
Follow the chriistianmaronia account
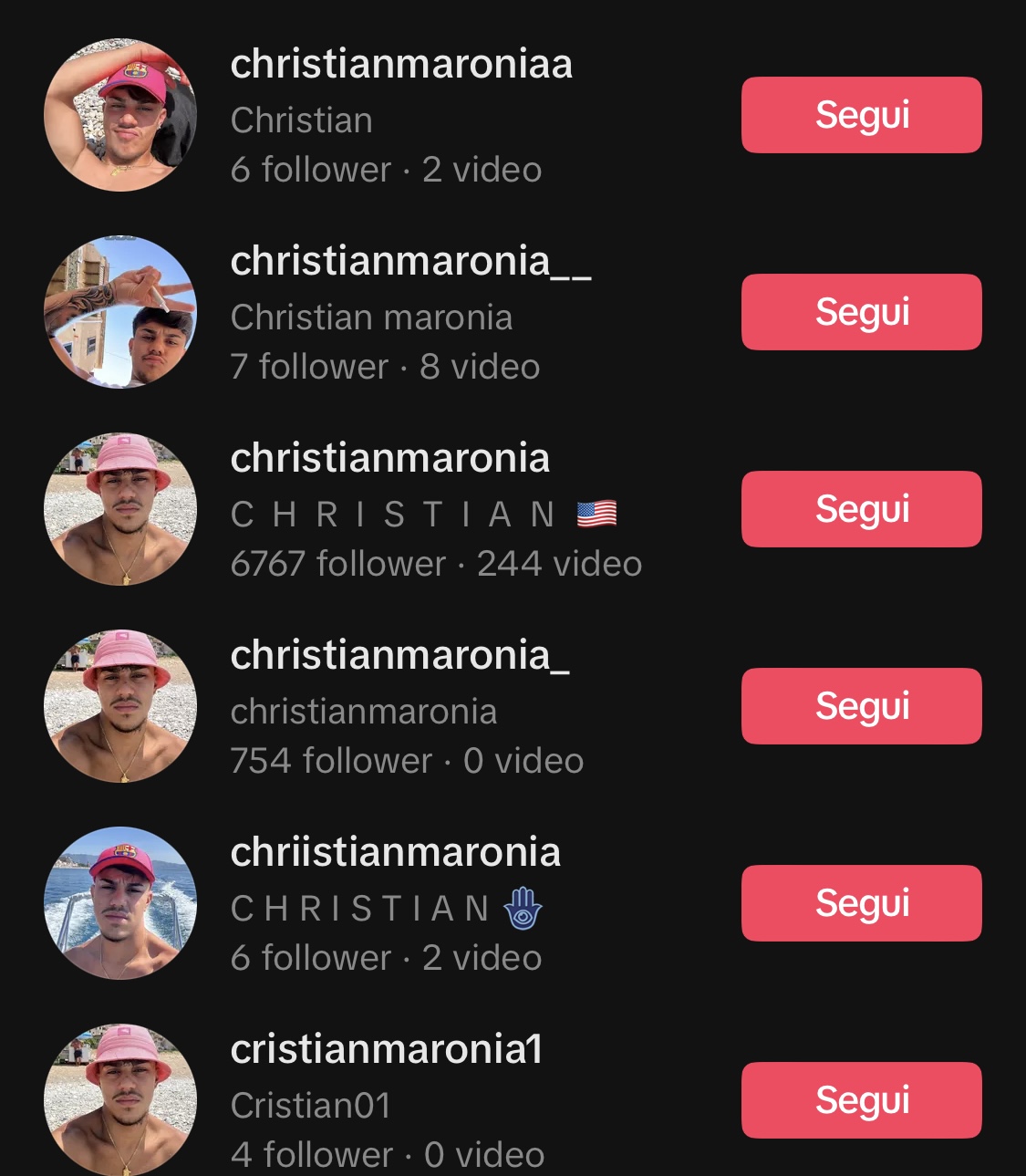[861, 903]
